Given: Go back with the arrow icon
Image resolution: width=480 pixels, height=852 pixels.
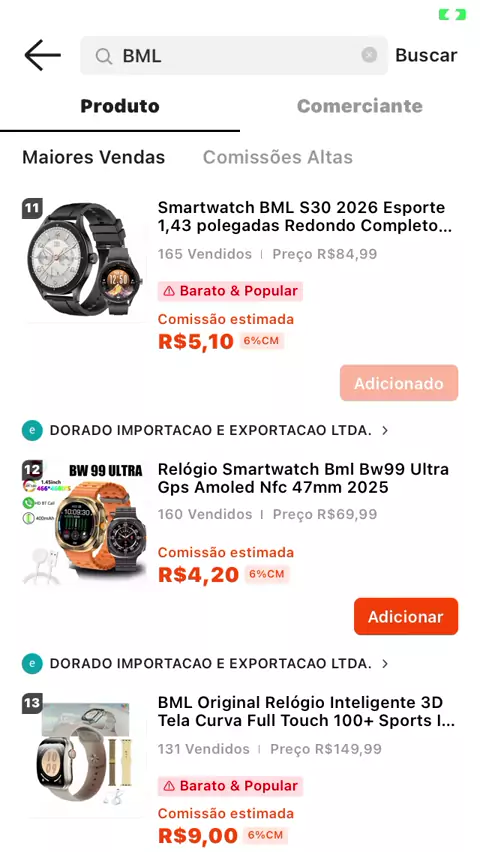Looking at the screenshot, I should click(42, 55).
